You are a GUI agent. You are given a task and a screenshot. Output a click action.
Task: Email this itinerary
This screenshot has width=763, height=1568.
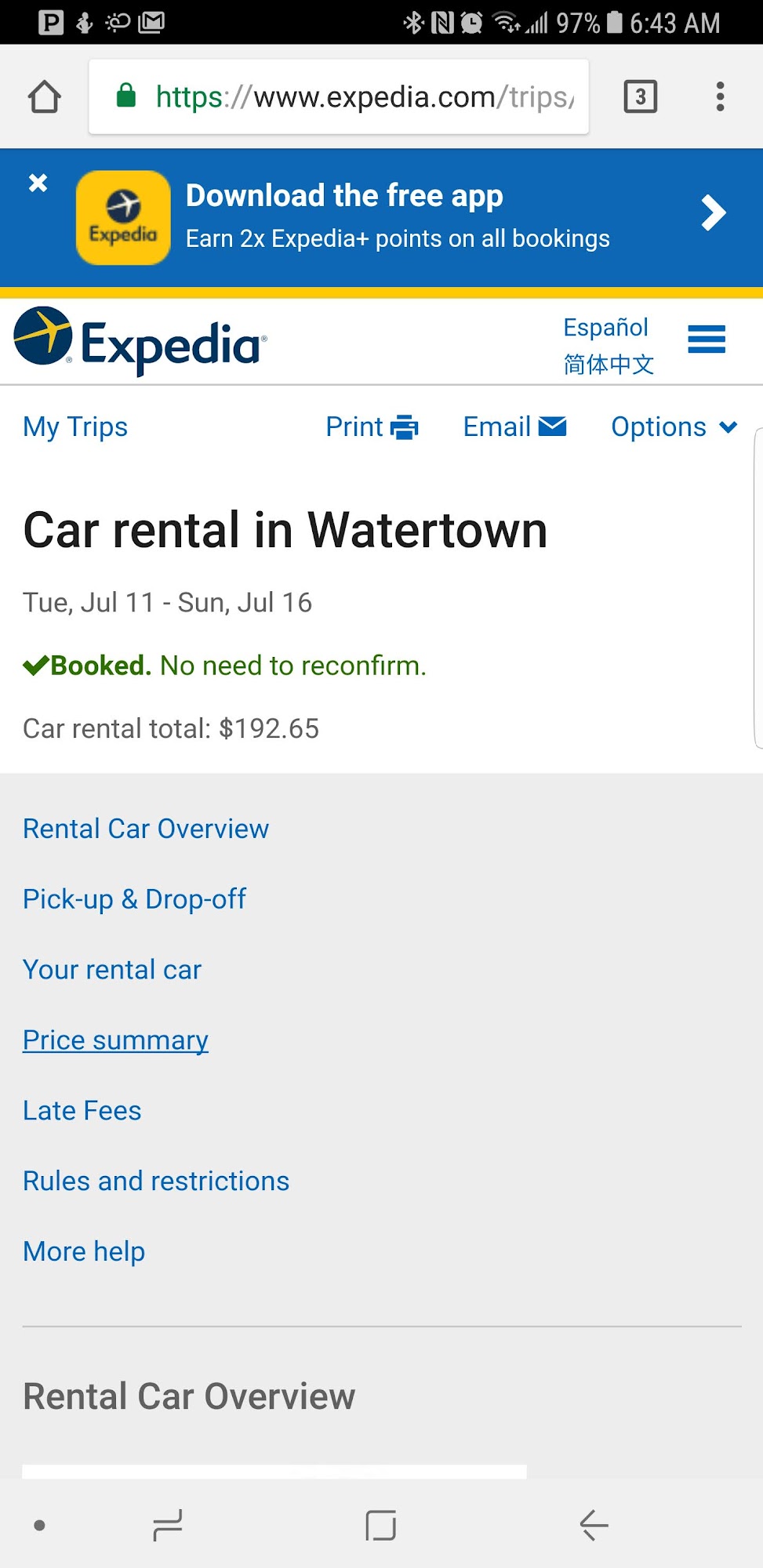[x=514, y=427]
